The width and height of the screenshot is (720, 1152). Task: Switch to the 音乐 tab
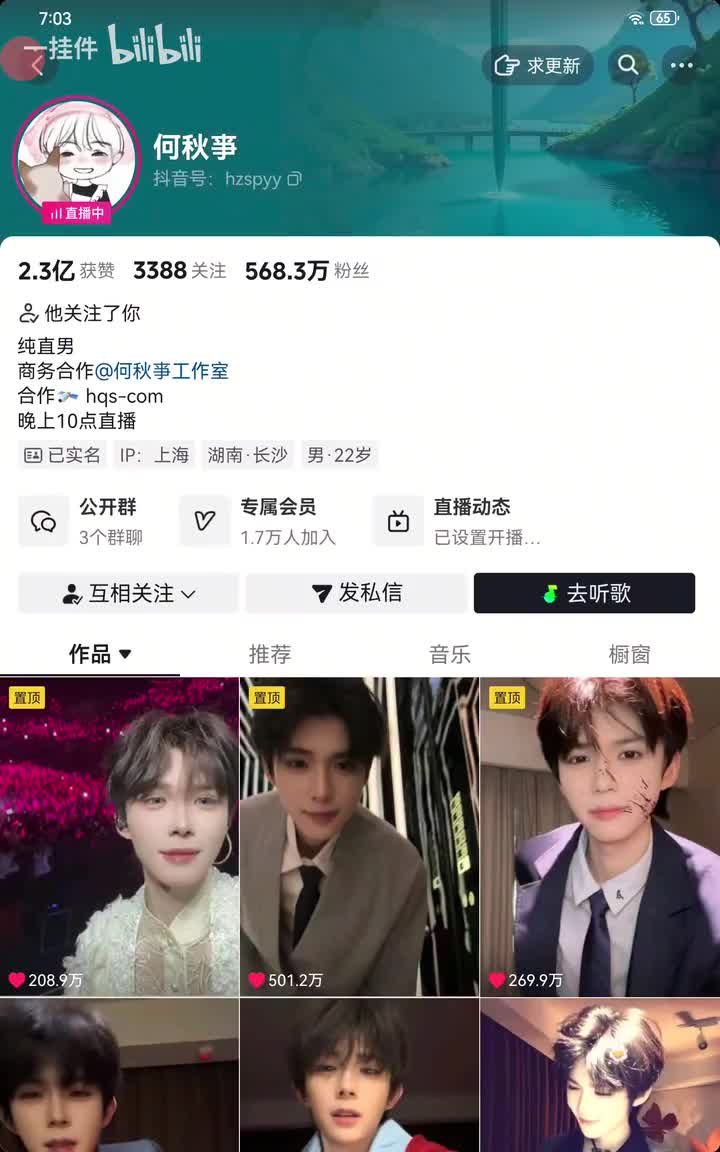point(450,654)
